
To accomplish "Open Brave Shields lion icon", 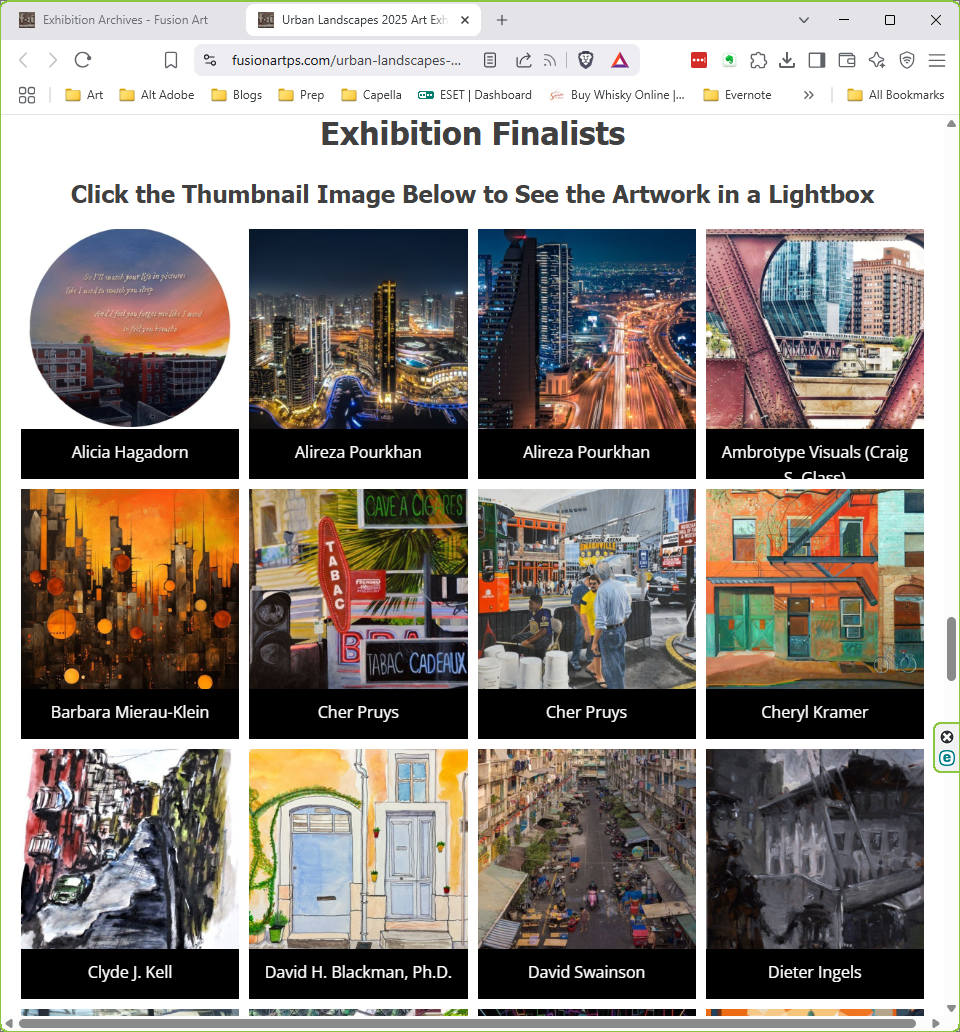I will pos(586,60).
